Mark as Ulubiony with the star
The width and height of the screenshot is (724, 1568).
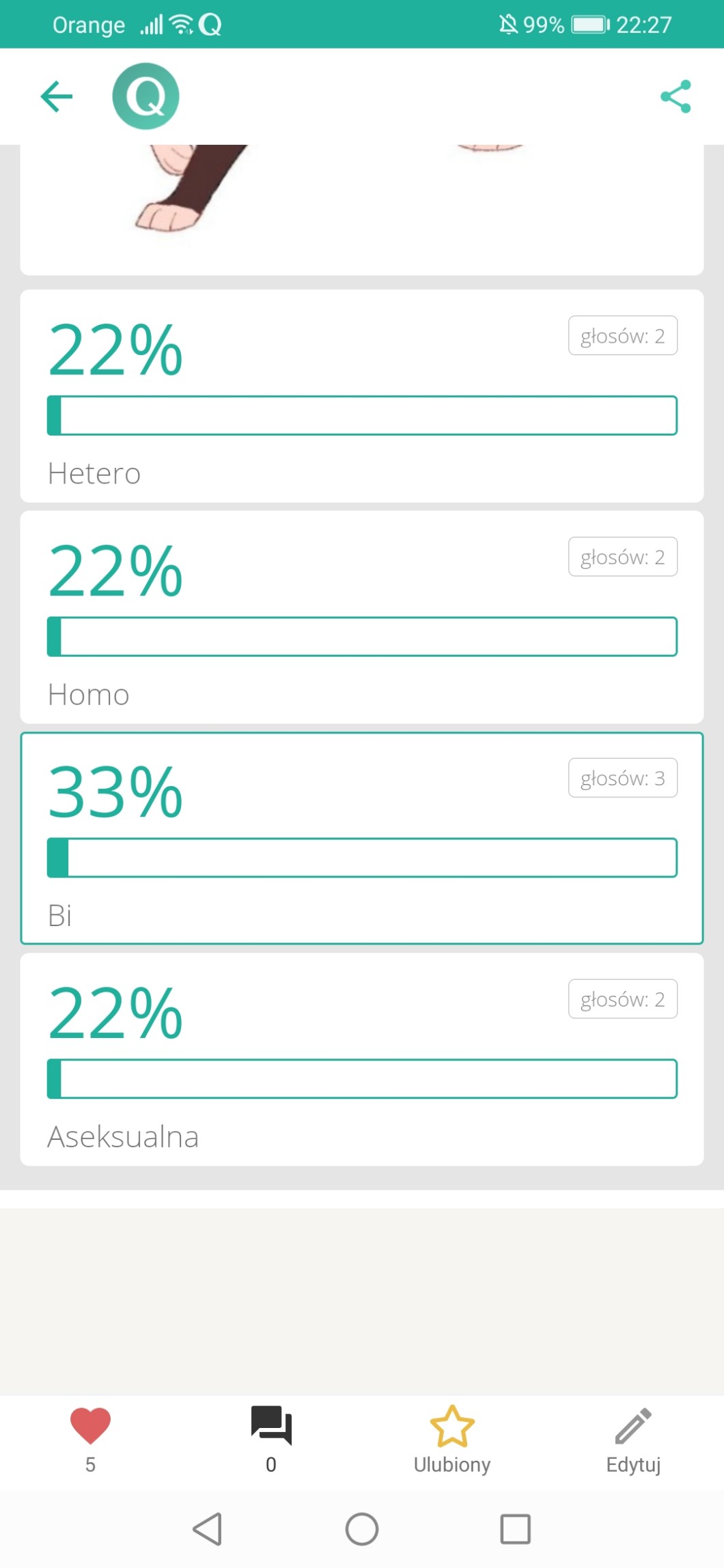click(x=452, y=1427)
